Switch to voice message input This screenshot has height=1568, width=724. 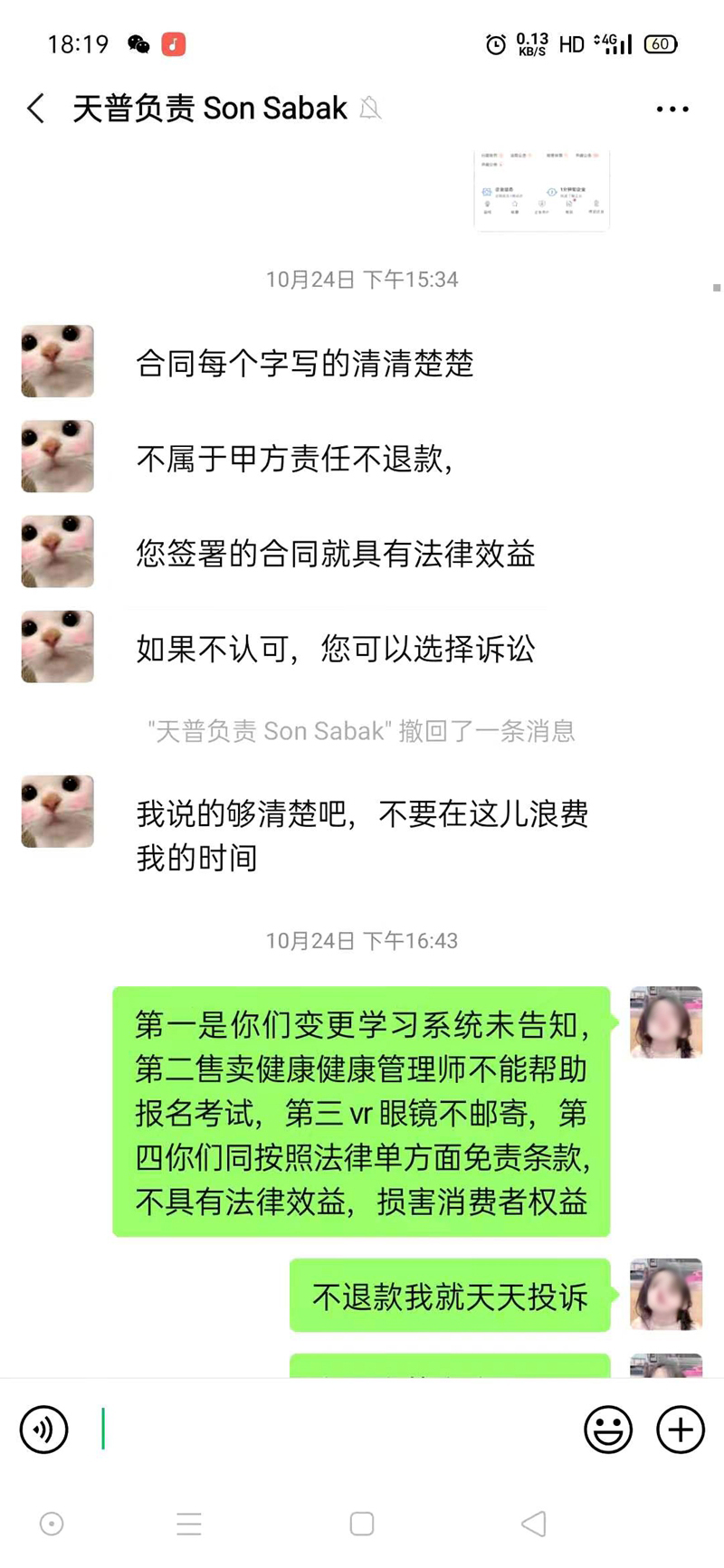pyautogui.click(x=44, y=1429)
